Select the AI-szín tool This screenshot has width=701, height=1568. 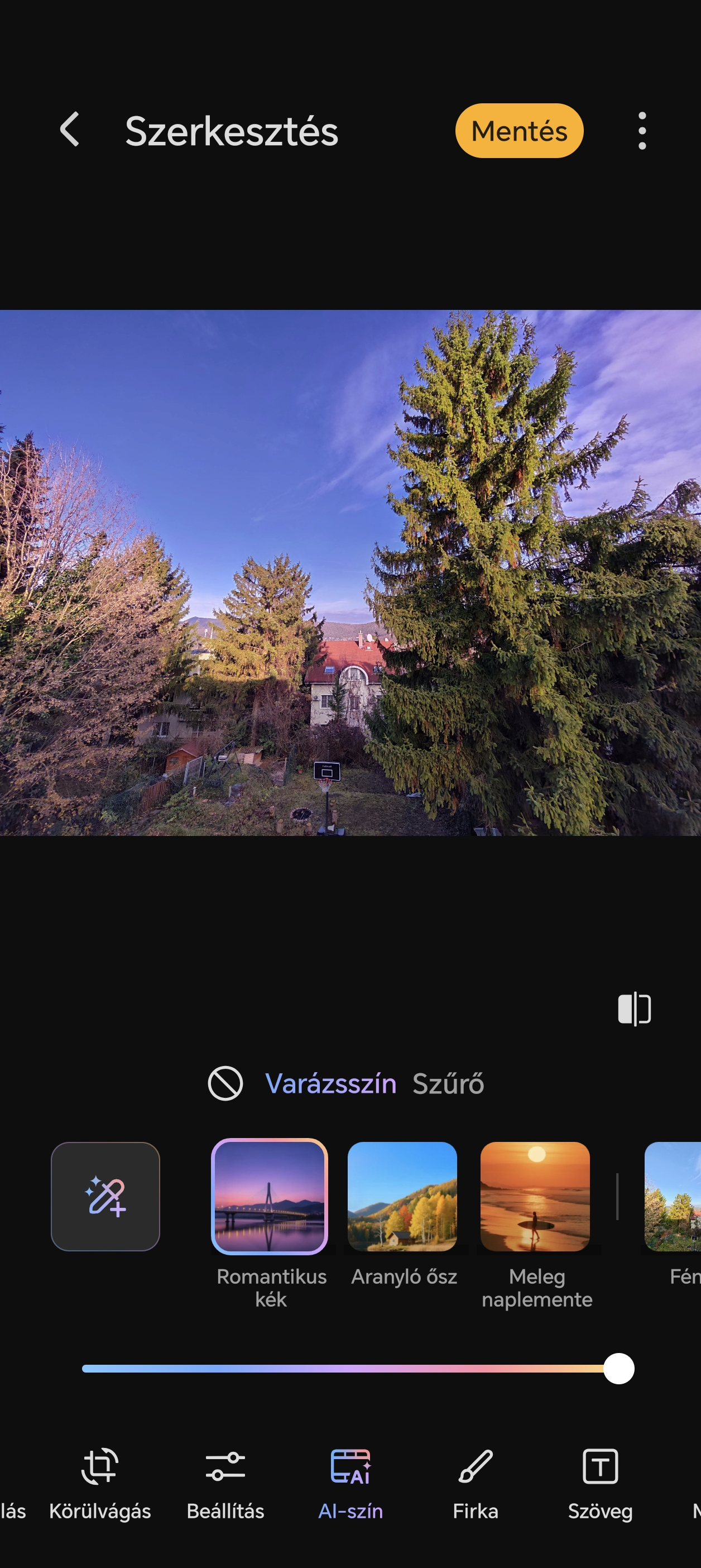(x=350, y=1483)
